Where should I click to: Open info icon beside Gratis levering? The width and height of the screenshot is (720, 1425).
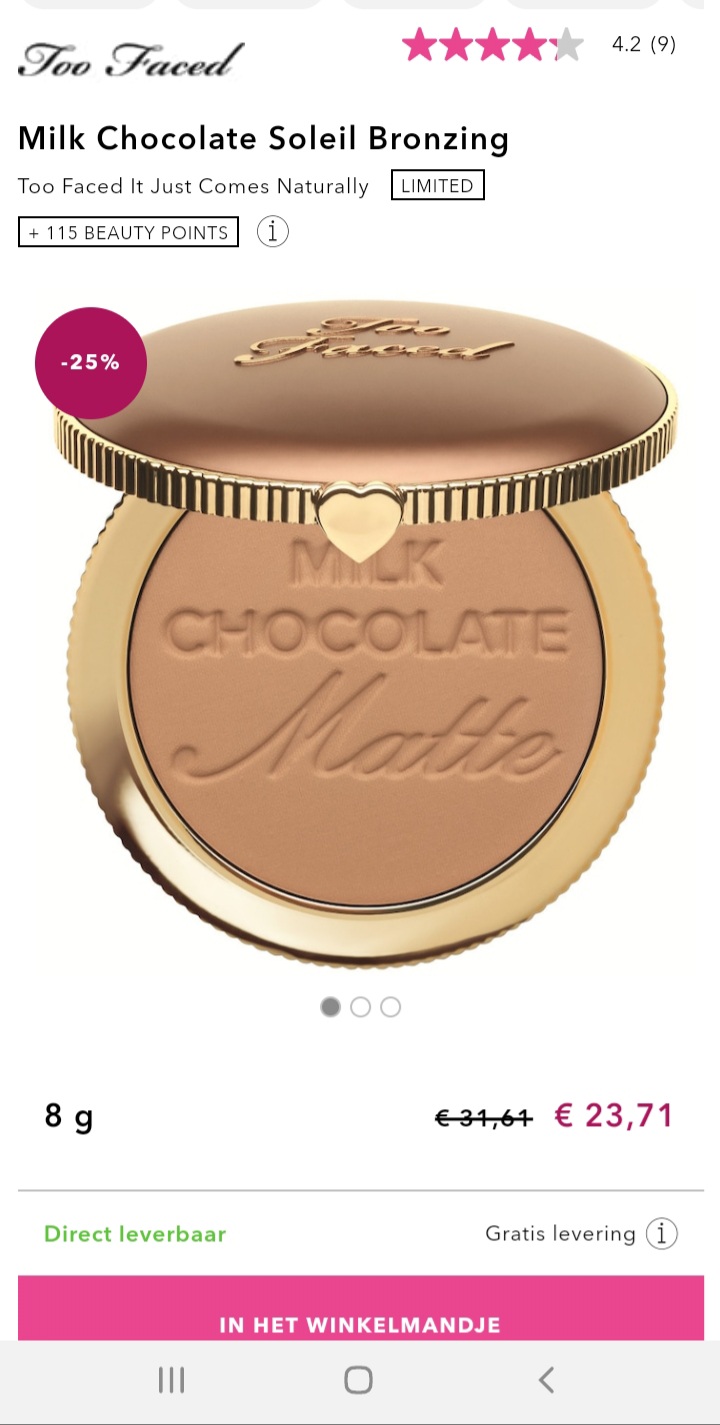pos(661,1233)
